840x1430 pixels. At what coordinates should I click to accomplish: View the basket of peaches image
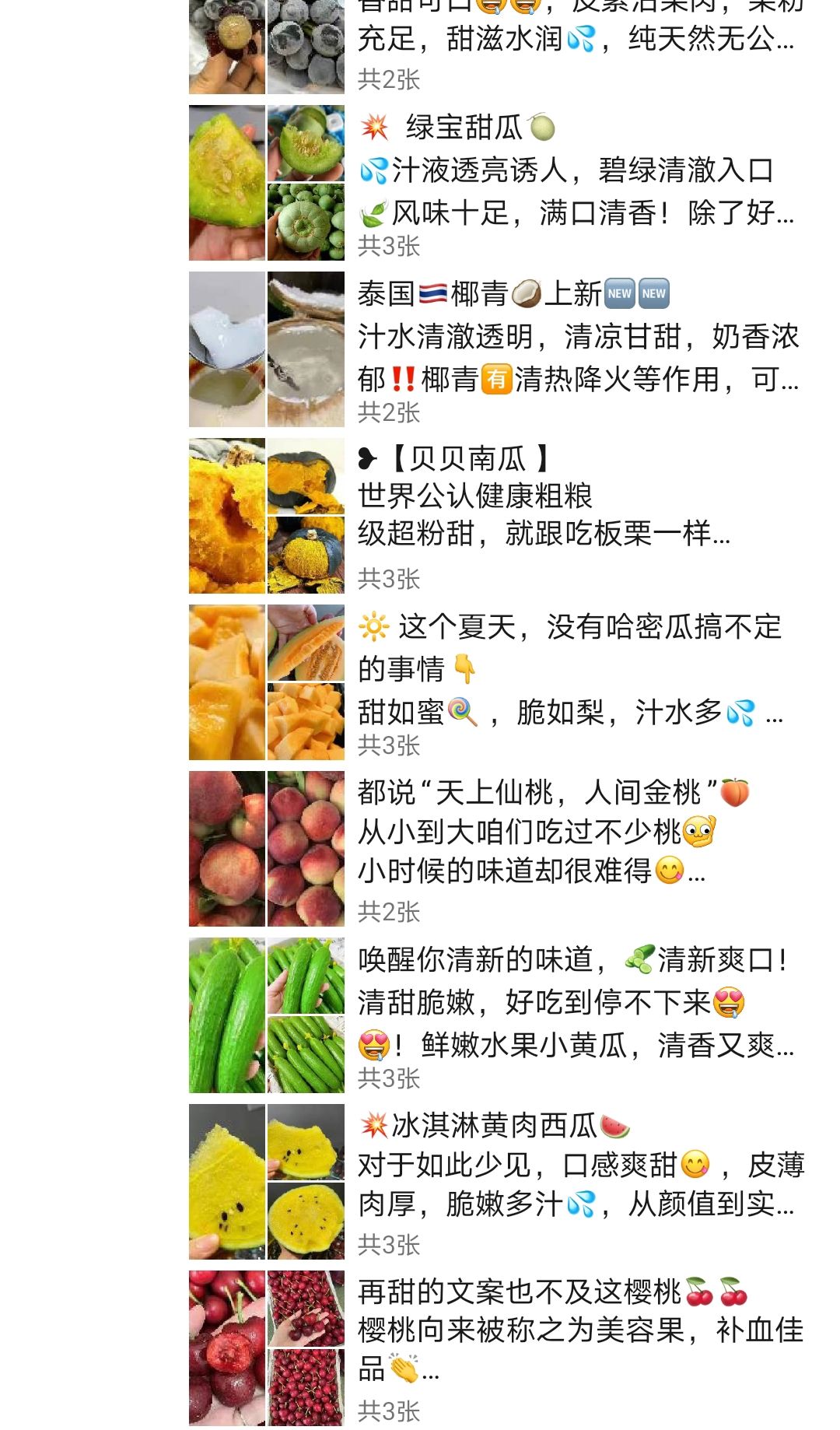[x=307, y=848]
